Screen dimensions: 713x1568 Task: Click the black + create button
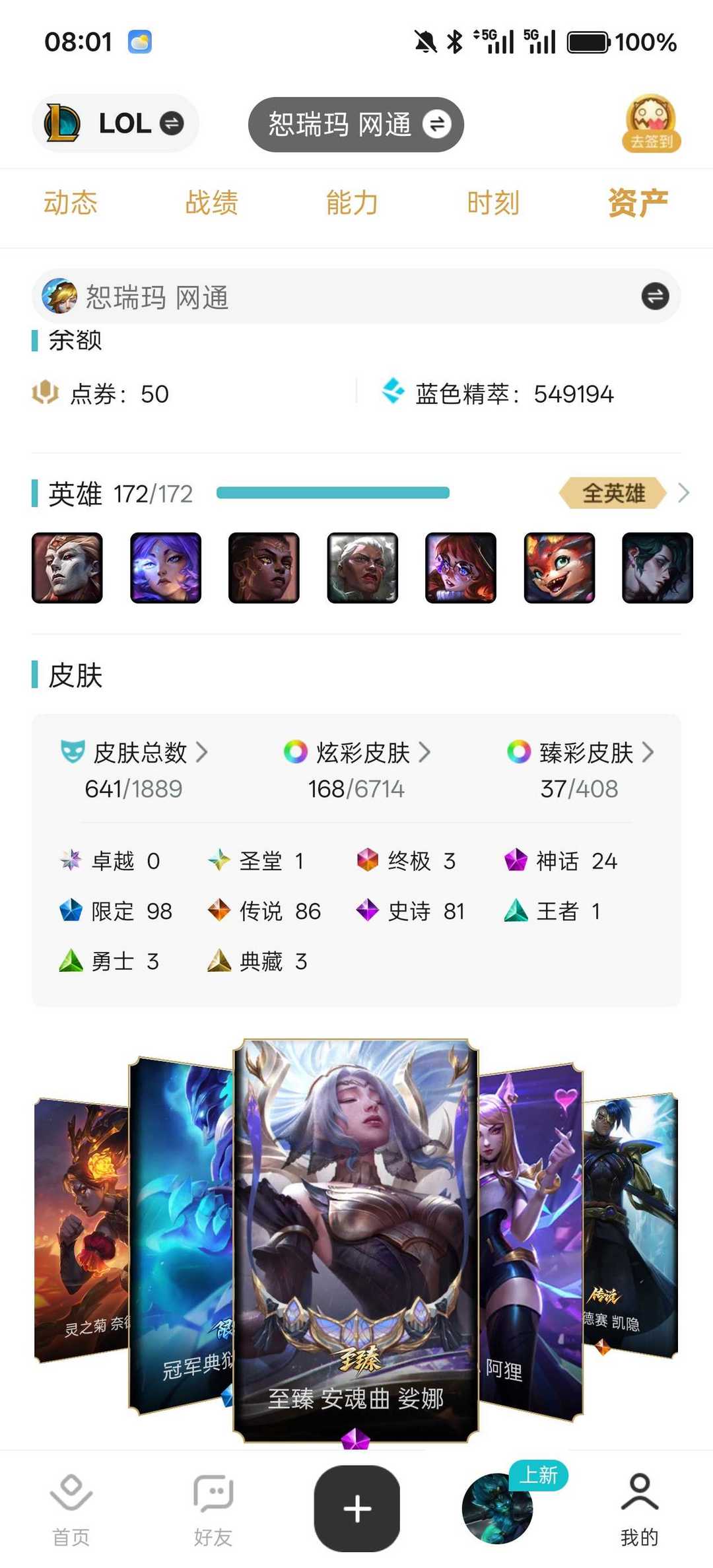(356, 1509)
